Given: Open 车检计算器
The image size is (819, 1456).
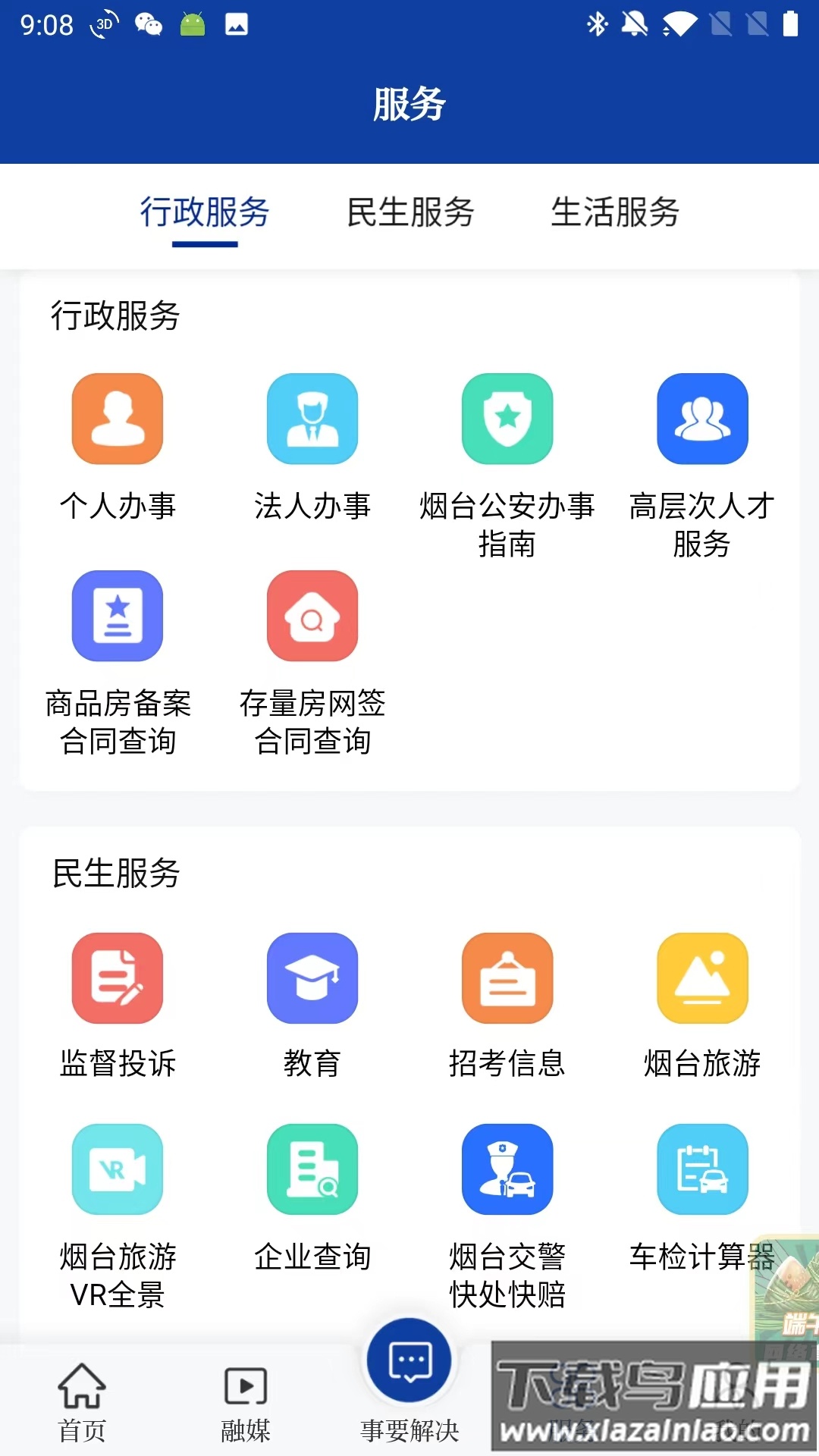Looking at the screenshot, I should (702, 1169).
